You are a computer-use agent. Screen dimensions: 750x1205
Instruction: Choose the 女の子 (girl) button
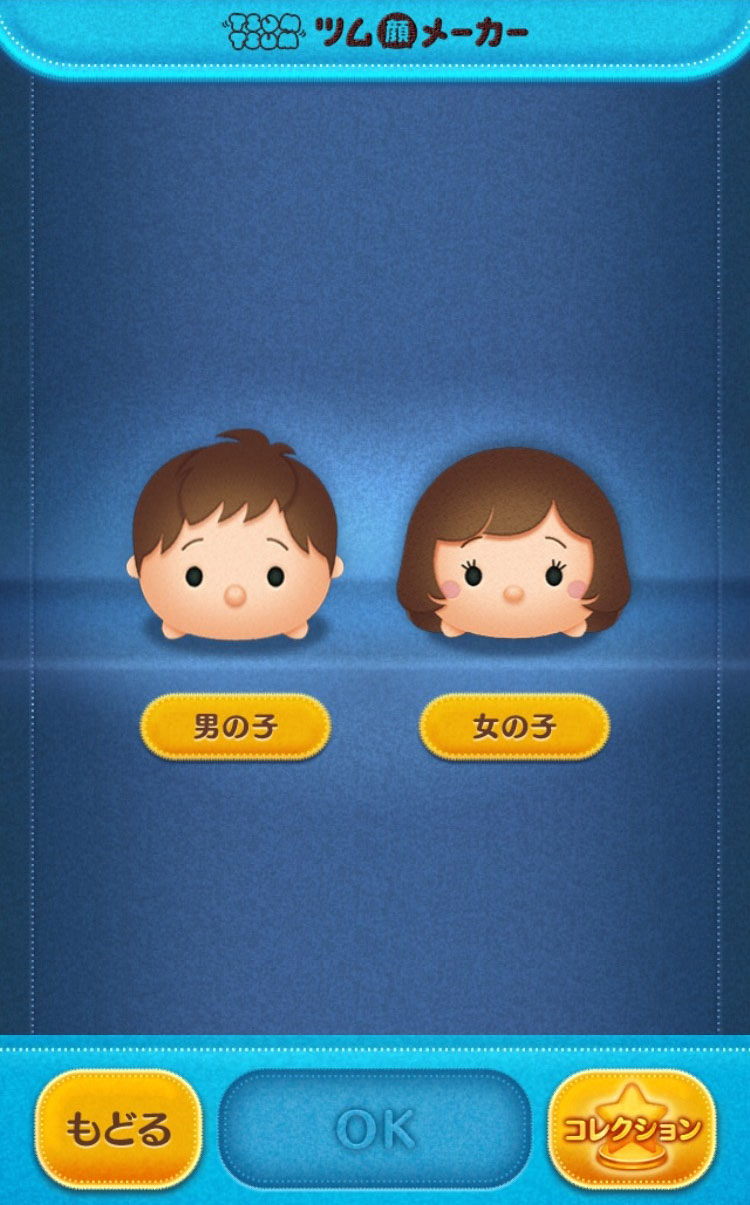[x=514, y=727]
